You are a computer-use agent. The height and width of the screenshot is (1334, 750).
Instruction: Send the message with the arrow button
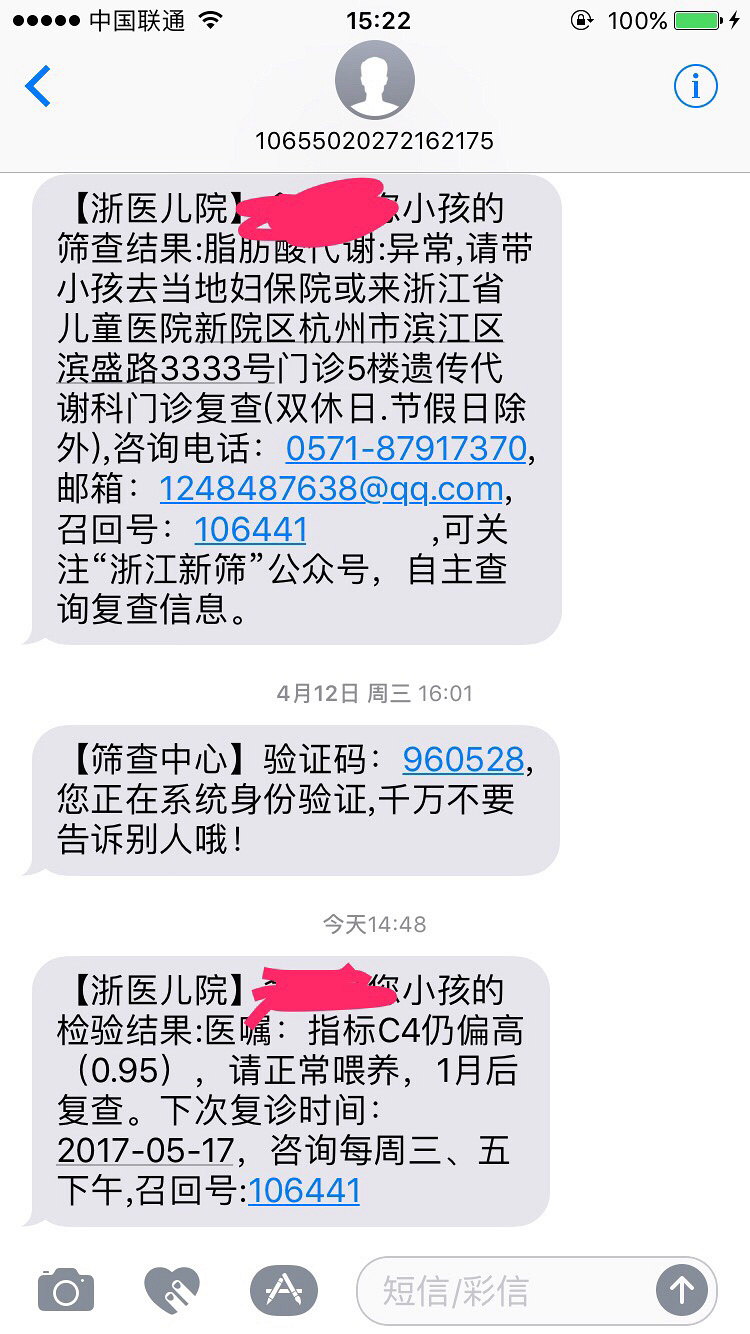(682, 1291)
